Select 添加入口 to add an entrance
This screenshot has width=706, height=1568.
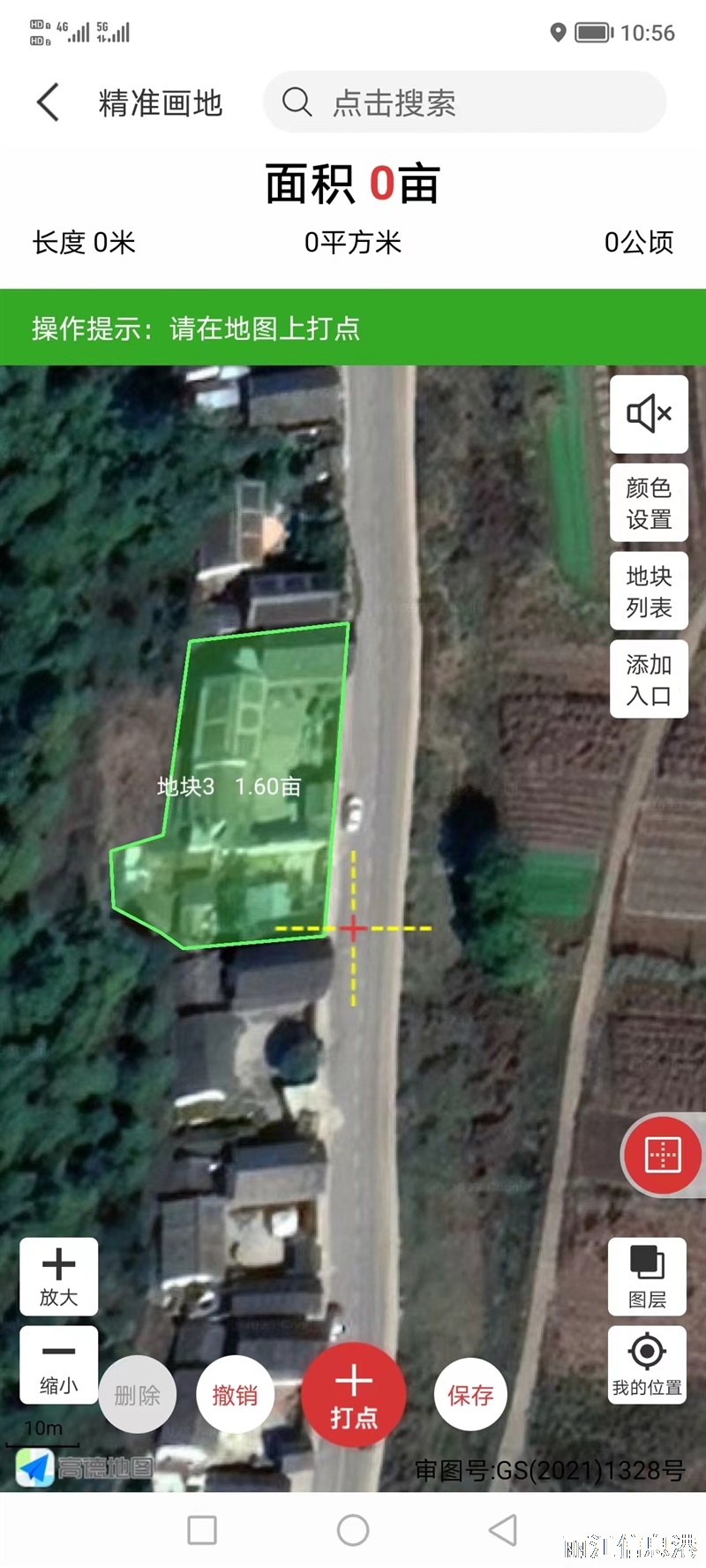pyautogui.click(x=649, y=679)
